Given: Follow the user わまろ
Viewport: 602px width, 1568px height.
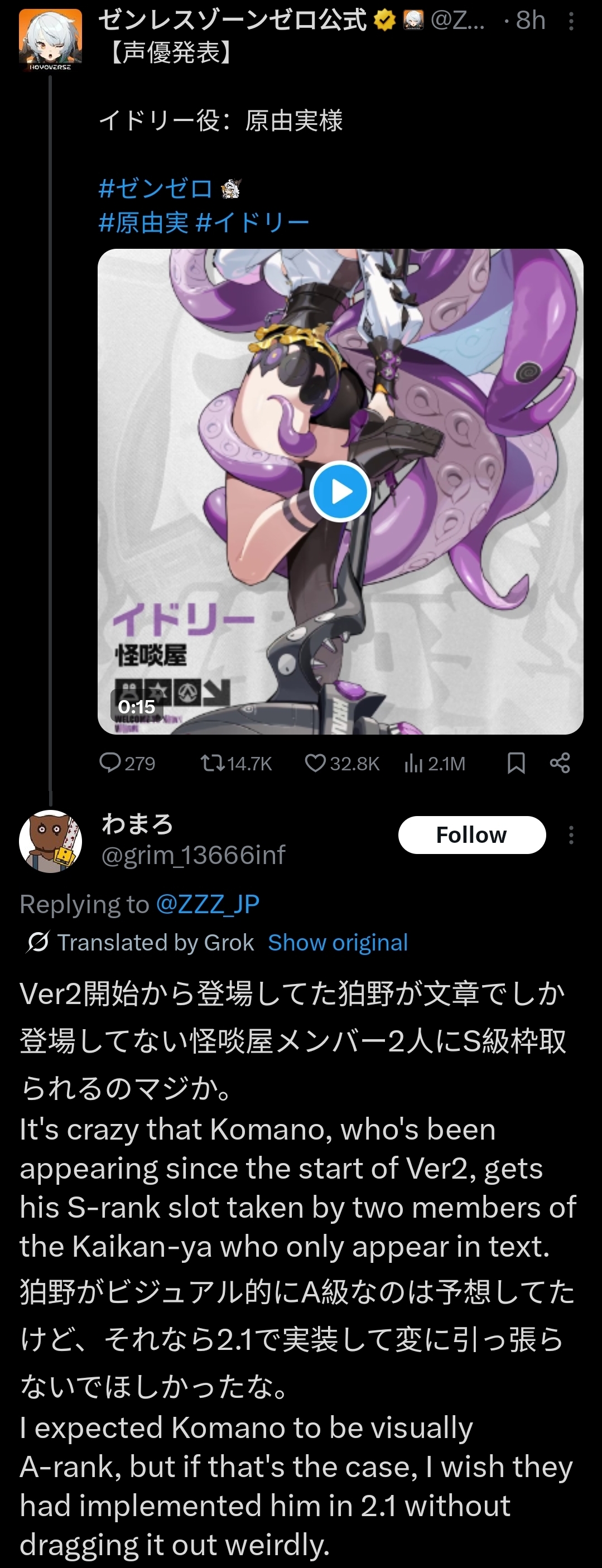Looking at the screenshot, I should pyautogui.click(x=472, y=834).
